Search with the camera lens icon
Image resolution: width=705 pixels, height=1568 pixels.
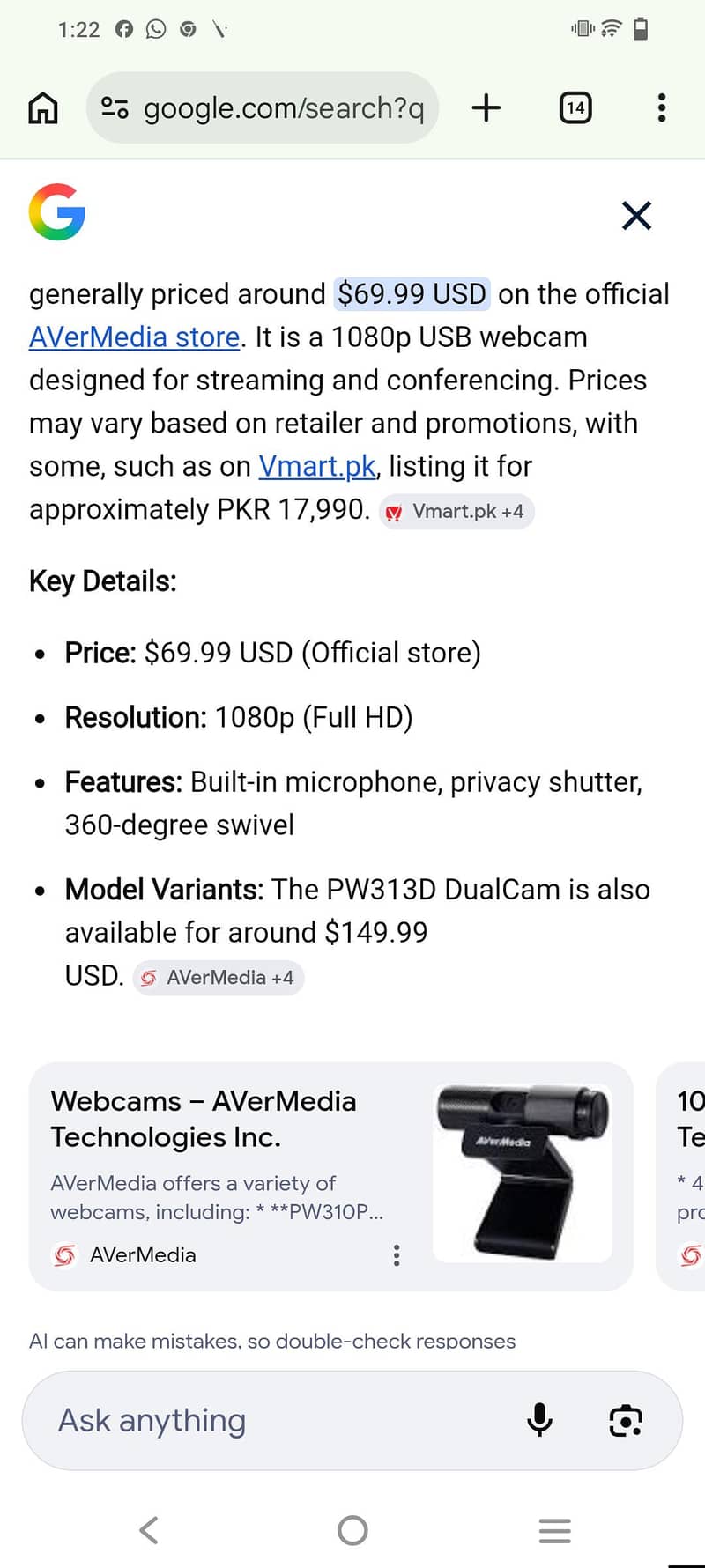(626, 1421)
